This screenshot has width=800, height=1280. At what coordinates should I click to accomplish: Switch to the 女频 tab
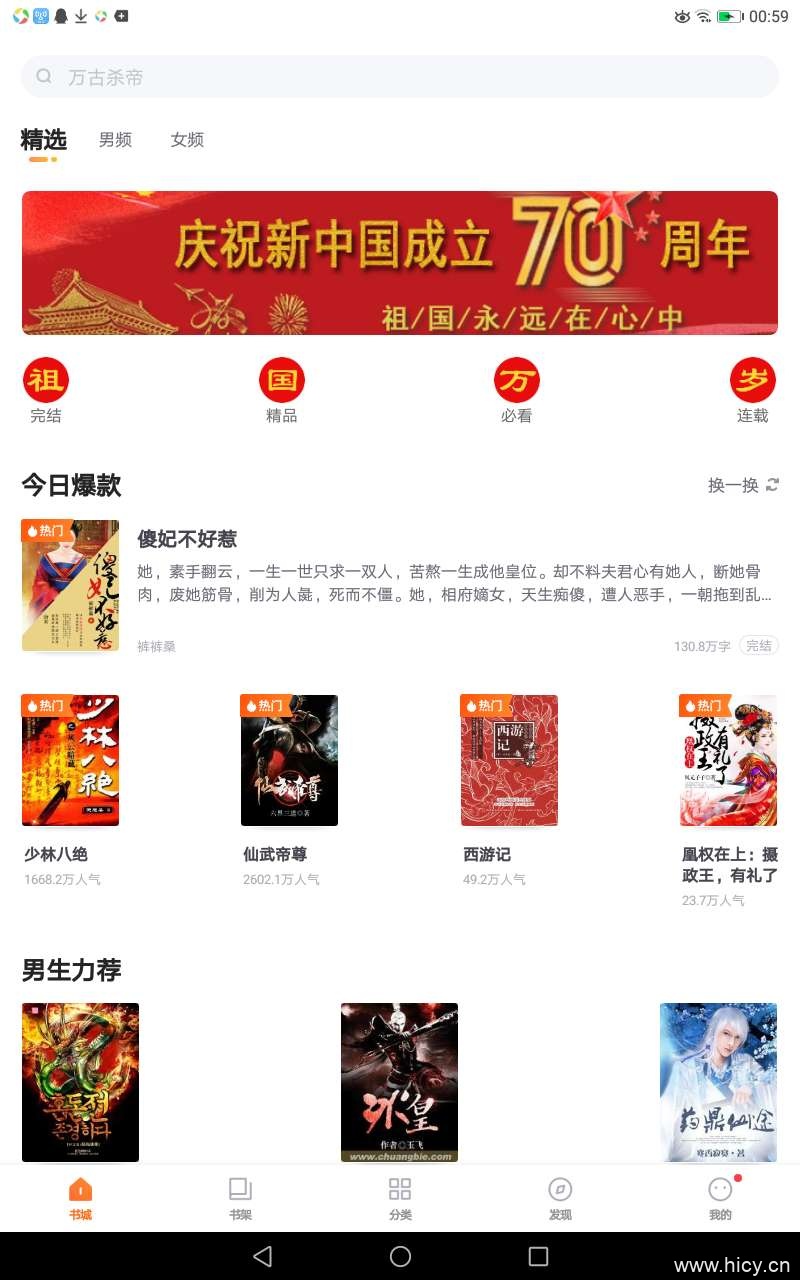pos(186,139)
